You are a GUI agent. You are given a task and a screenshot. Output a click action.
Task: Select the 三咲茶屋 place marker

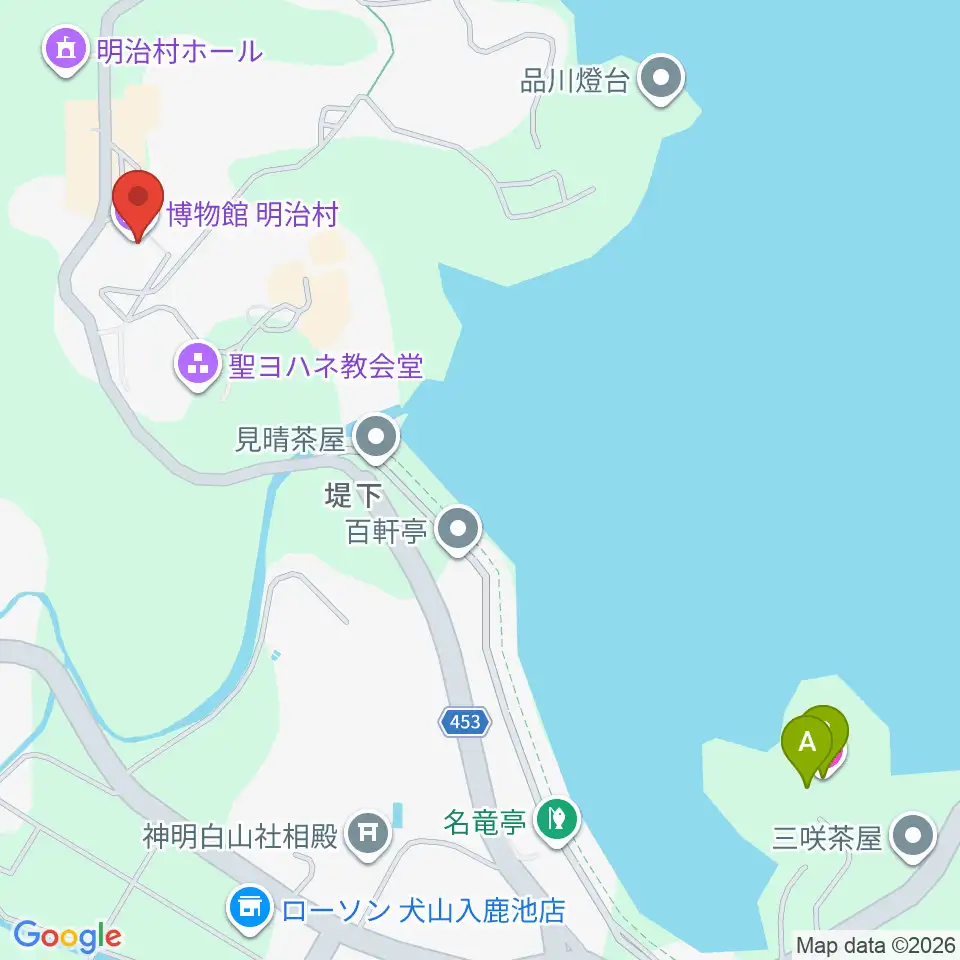(x=913, y=837)
